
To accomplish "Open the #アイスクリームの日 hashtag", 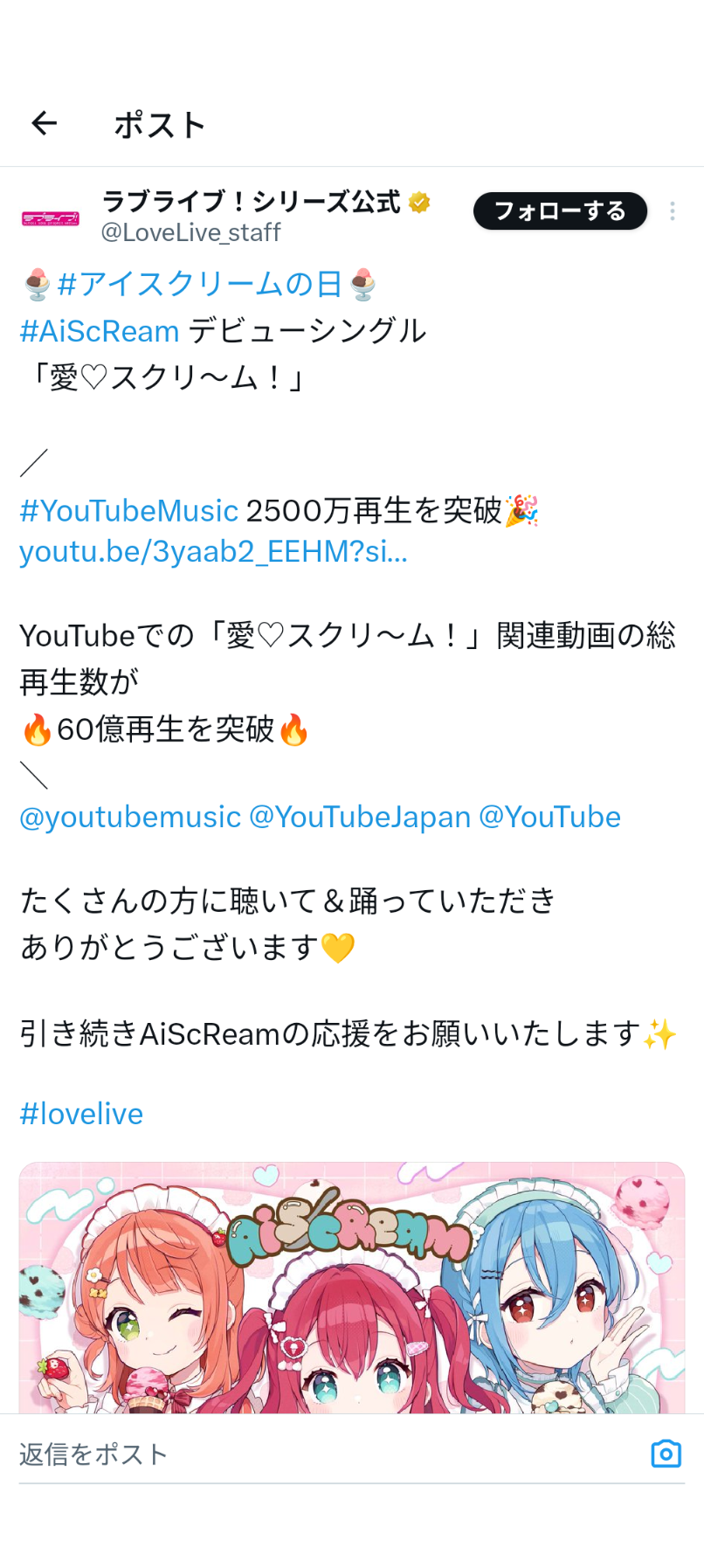I will 200,284.
